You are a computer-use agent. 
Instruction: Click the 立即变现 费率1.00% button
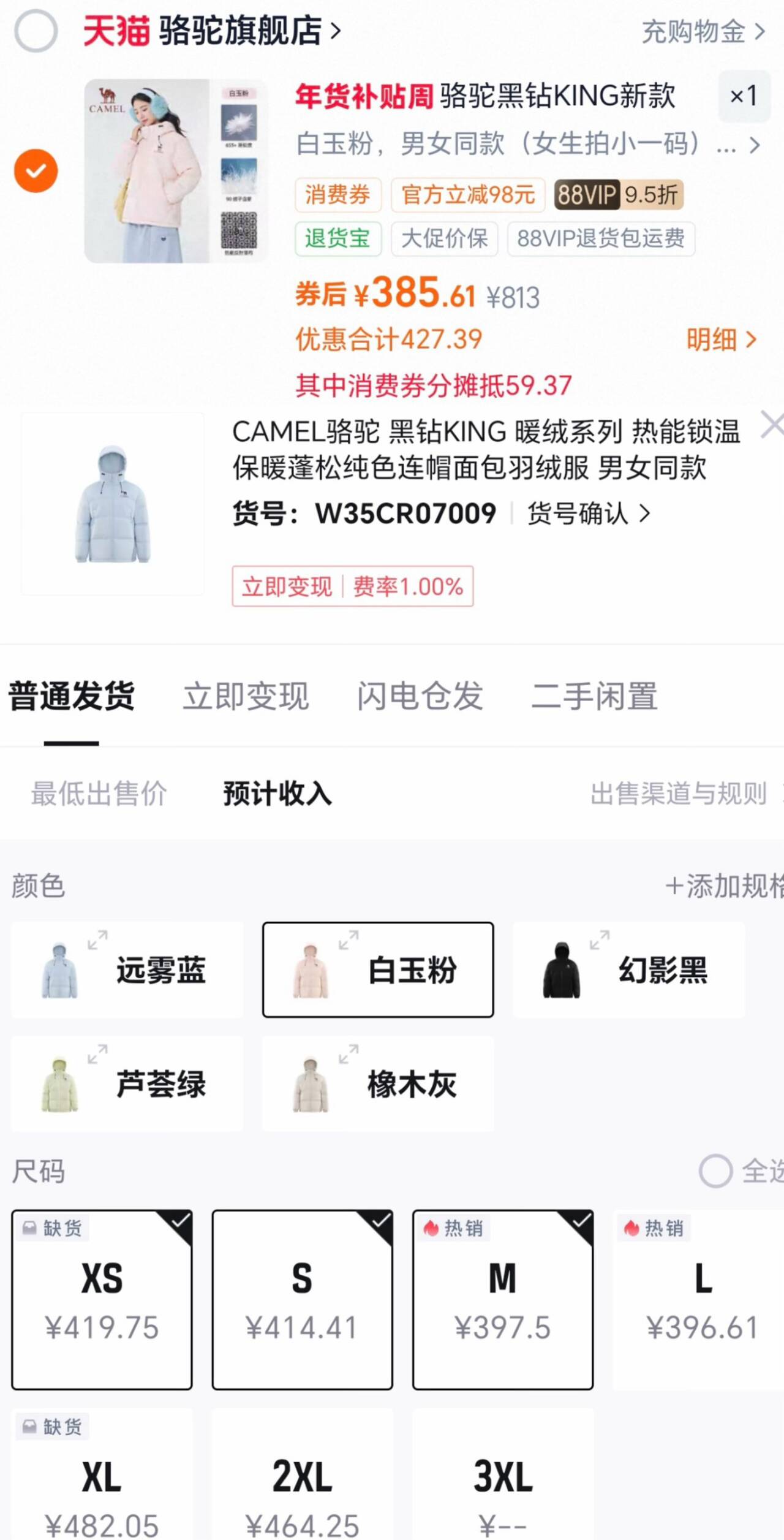coord(352,586)
